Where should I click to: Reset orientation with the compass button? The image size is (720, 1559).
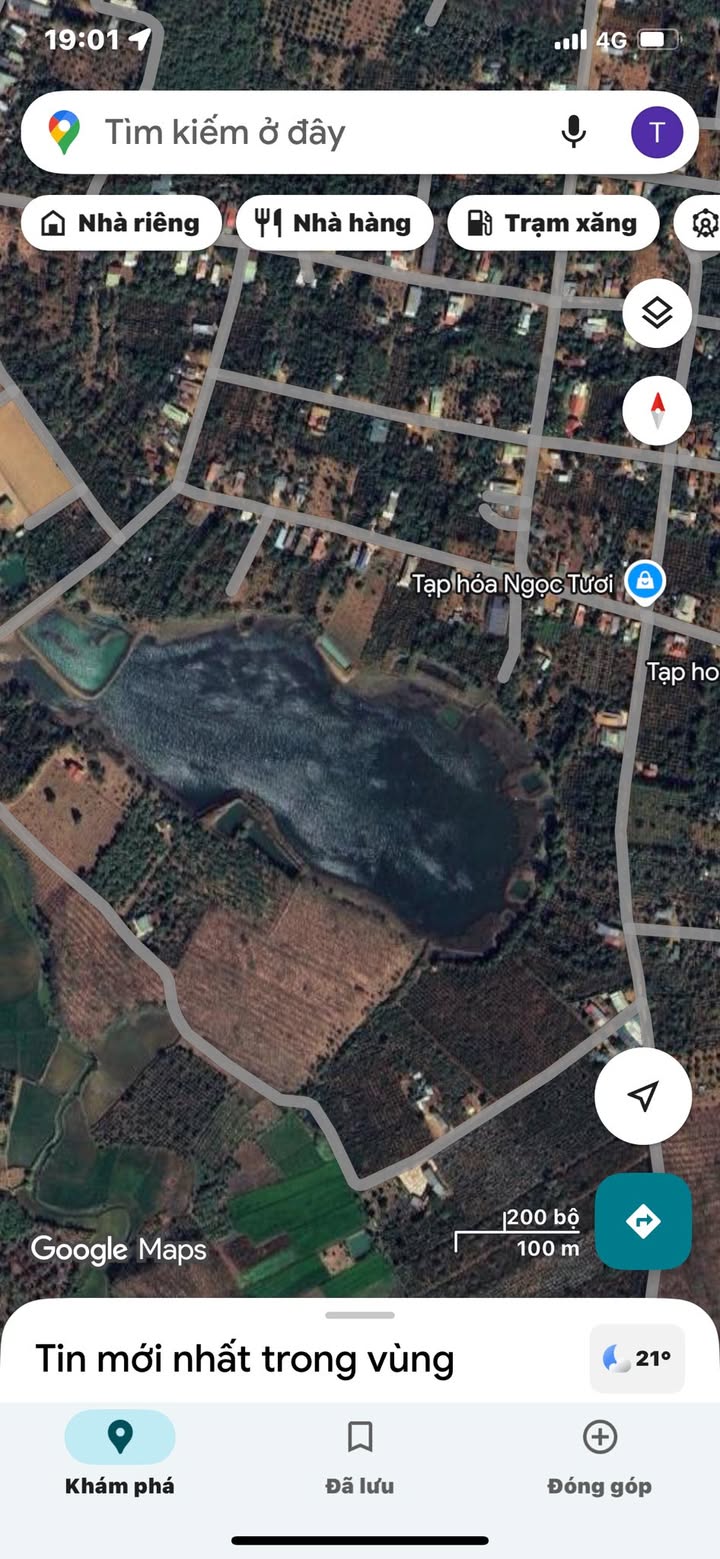[657, 411]
